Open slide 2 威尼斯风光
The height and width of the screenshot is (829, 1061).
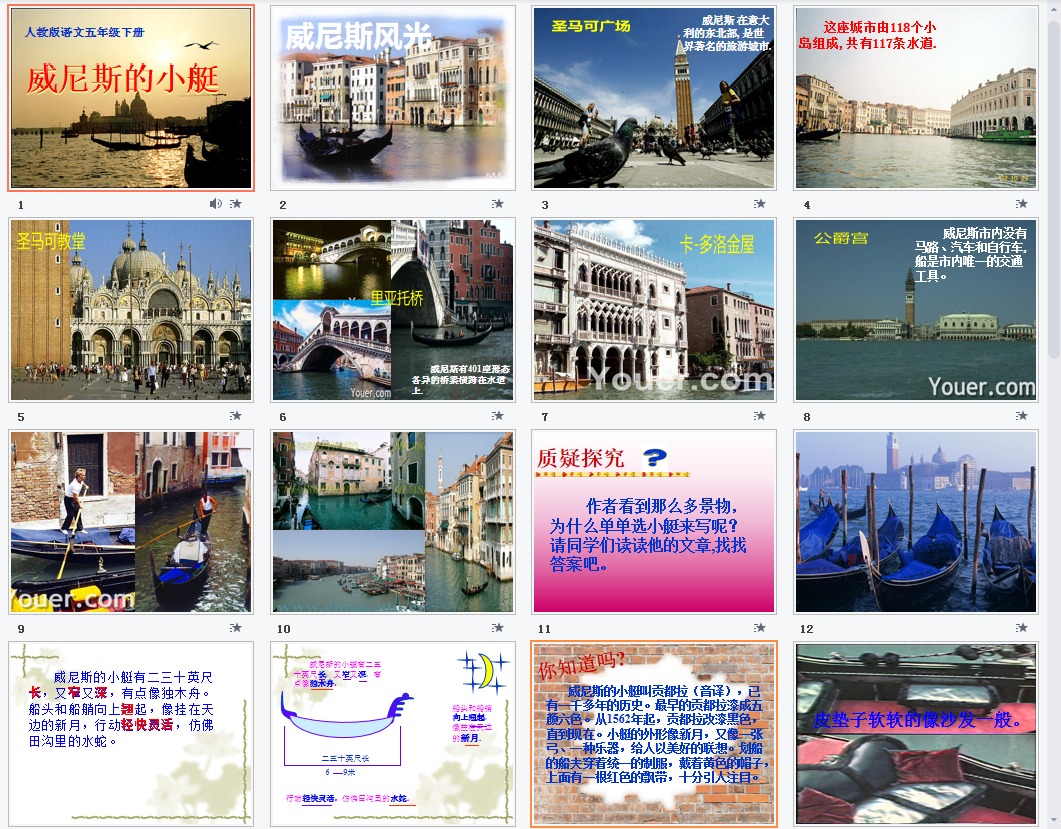click(x=392, y=98)
